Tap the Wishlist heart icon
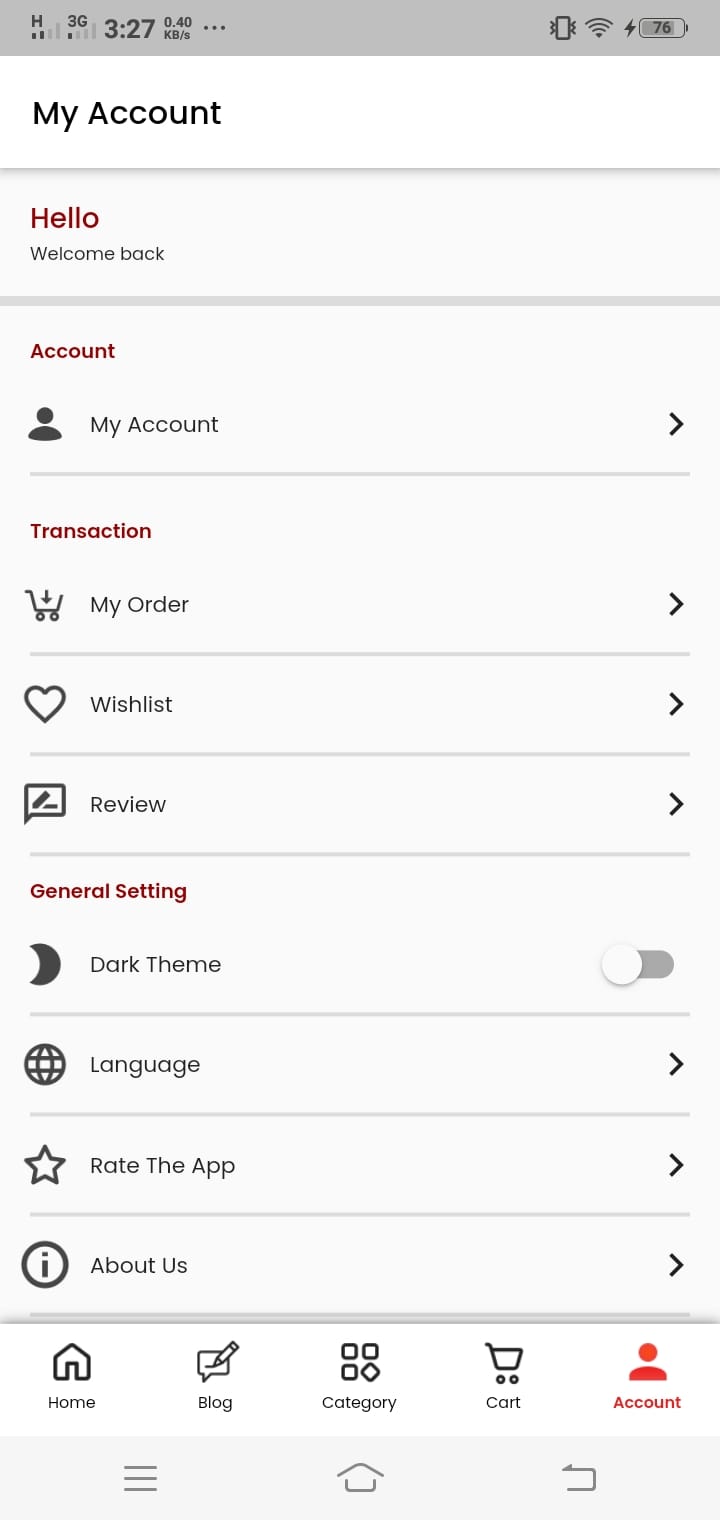Screen dimensions: 720x1520 coord(45,704)
